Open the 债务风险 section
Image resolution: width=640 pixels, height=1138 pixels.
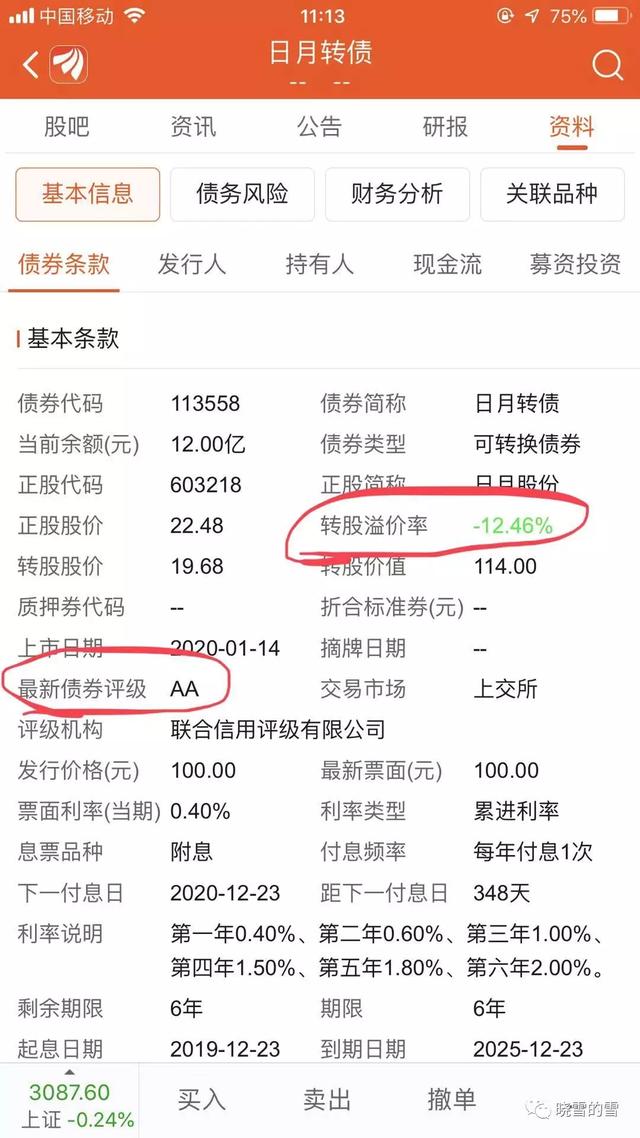(x=242, y=194)
